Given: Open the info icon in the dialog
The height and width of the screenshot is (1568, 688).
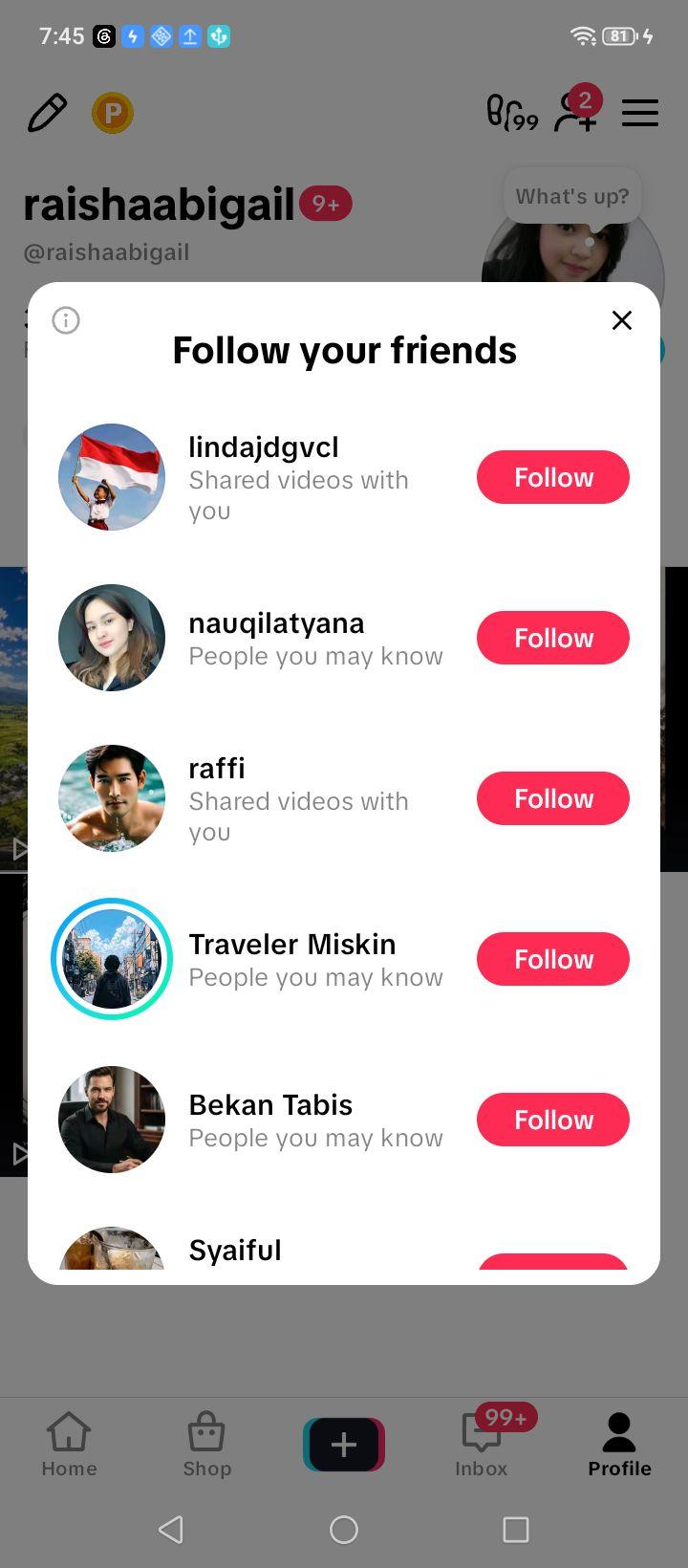Looking at the screenshot, I should coord(66,320).
